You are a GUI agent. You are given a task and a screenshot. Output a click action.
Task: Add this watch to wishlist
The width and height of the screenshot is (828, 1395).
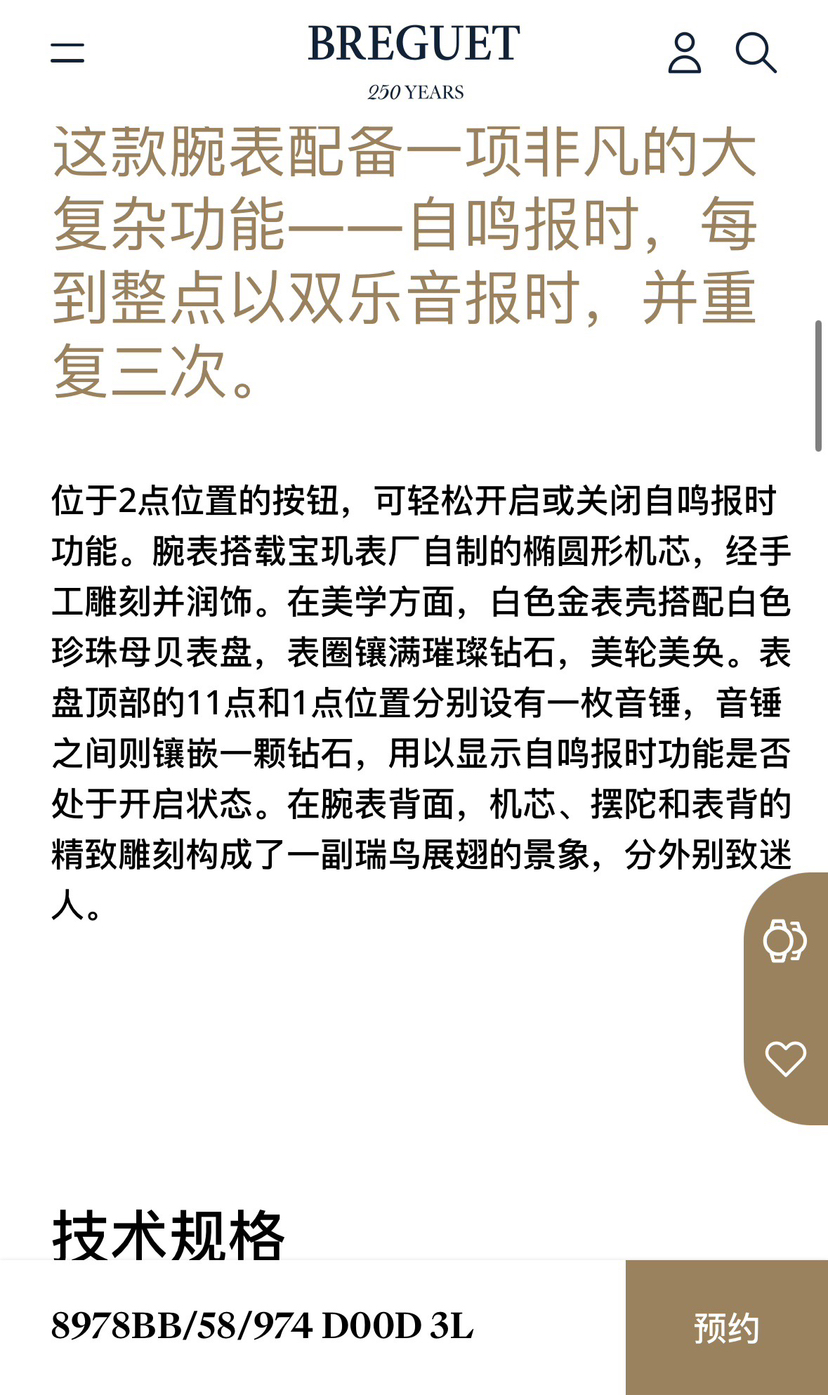[x=785, y=1059]
